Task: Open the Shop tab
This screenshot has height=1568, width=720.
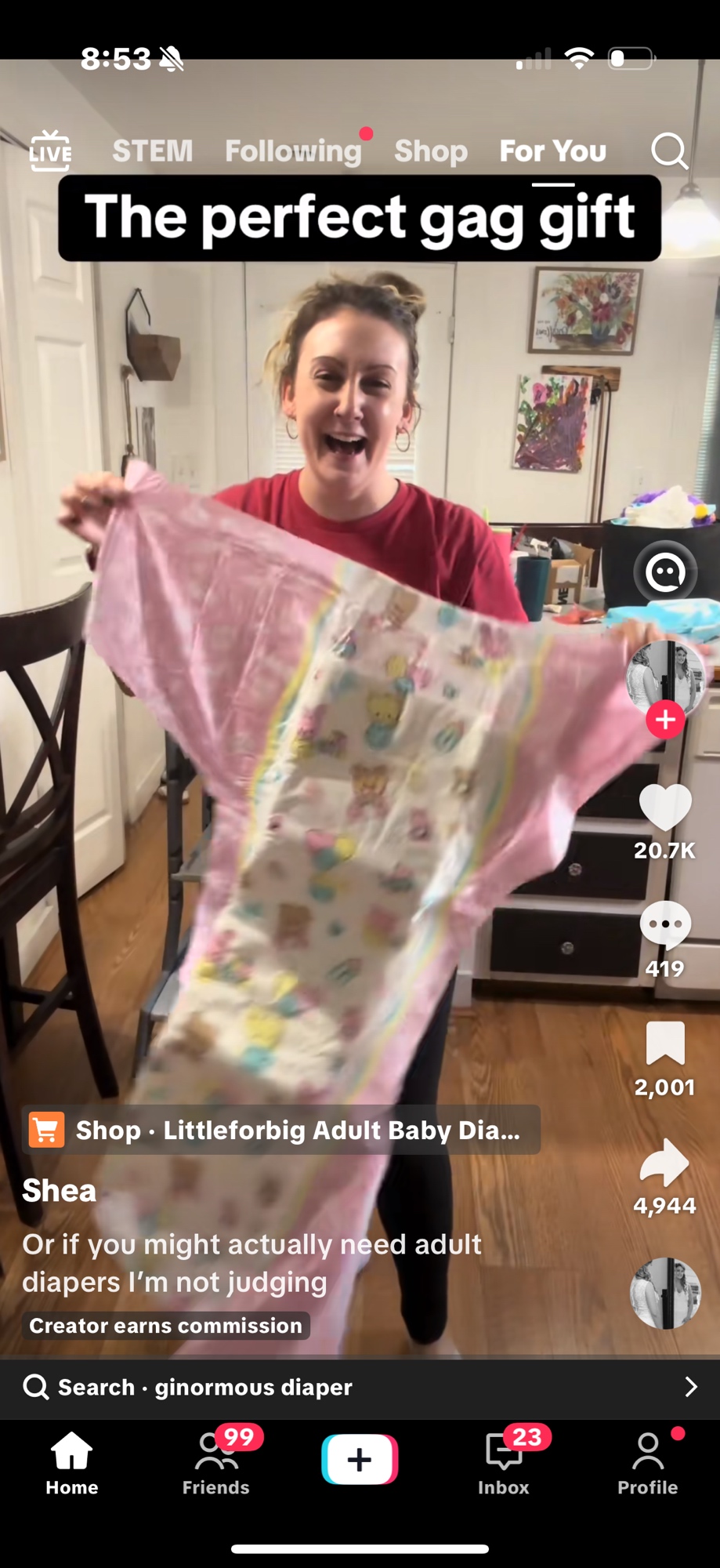Action: pos(430,151)
